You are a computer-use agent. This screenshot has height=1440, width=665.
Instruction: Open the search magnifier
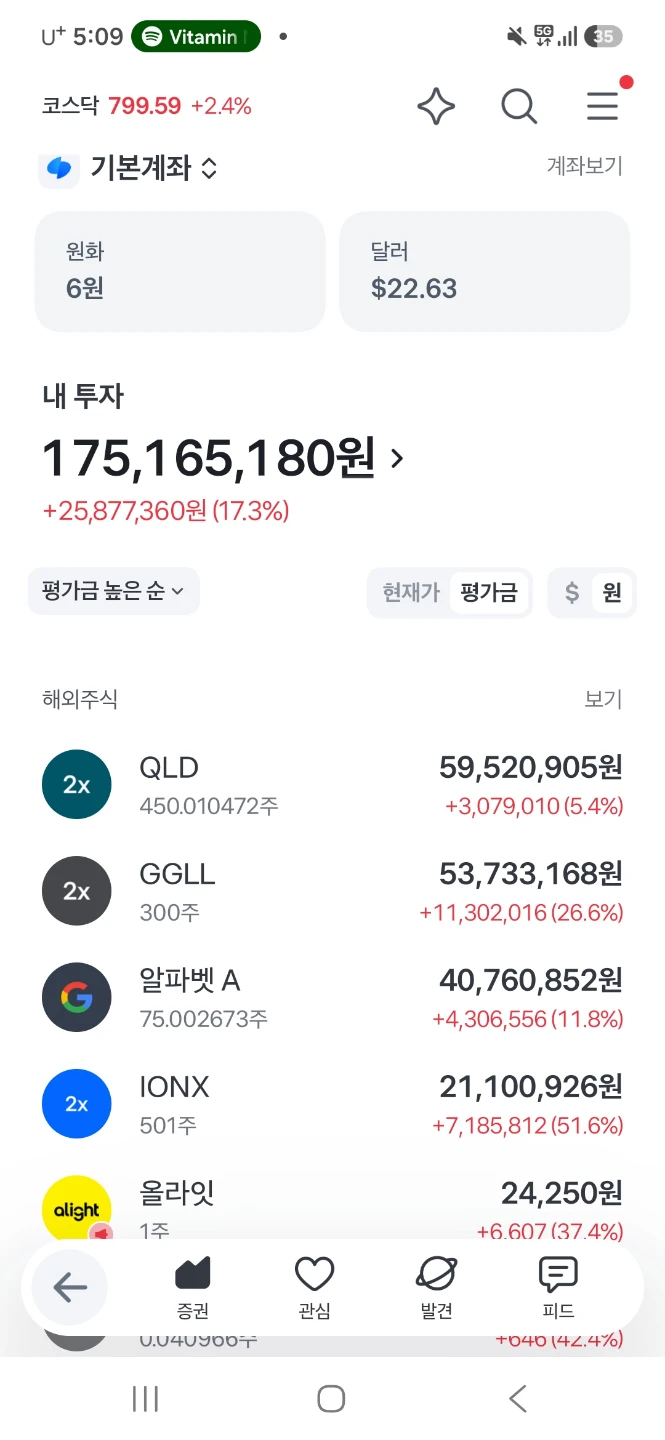[519, 106]
